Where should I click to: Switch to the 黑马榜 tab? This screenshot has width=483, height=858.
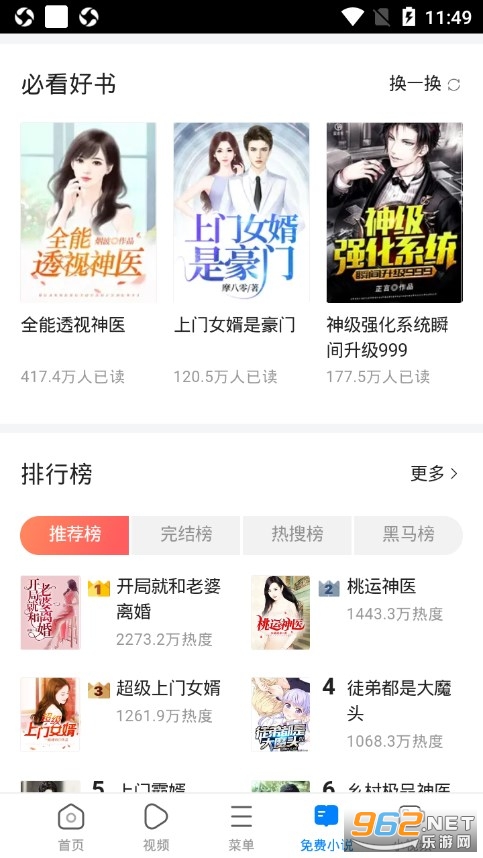408,535
